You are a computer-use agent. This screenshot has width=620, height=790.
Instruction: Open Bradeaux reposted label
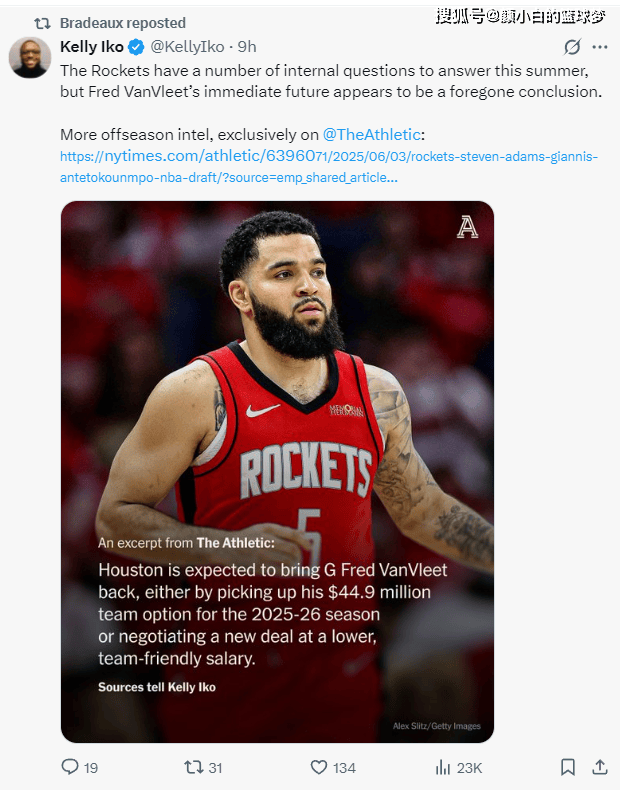(x=122, y=22)
